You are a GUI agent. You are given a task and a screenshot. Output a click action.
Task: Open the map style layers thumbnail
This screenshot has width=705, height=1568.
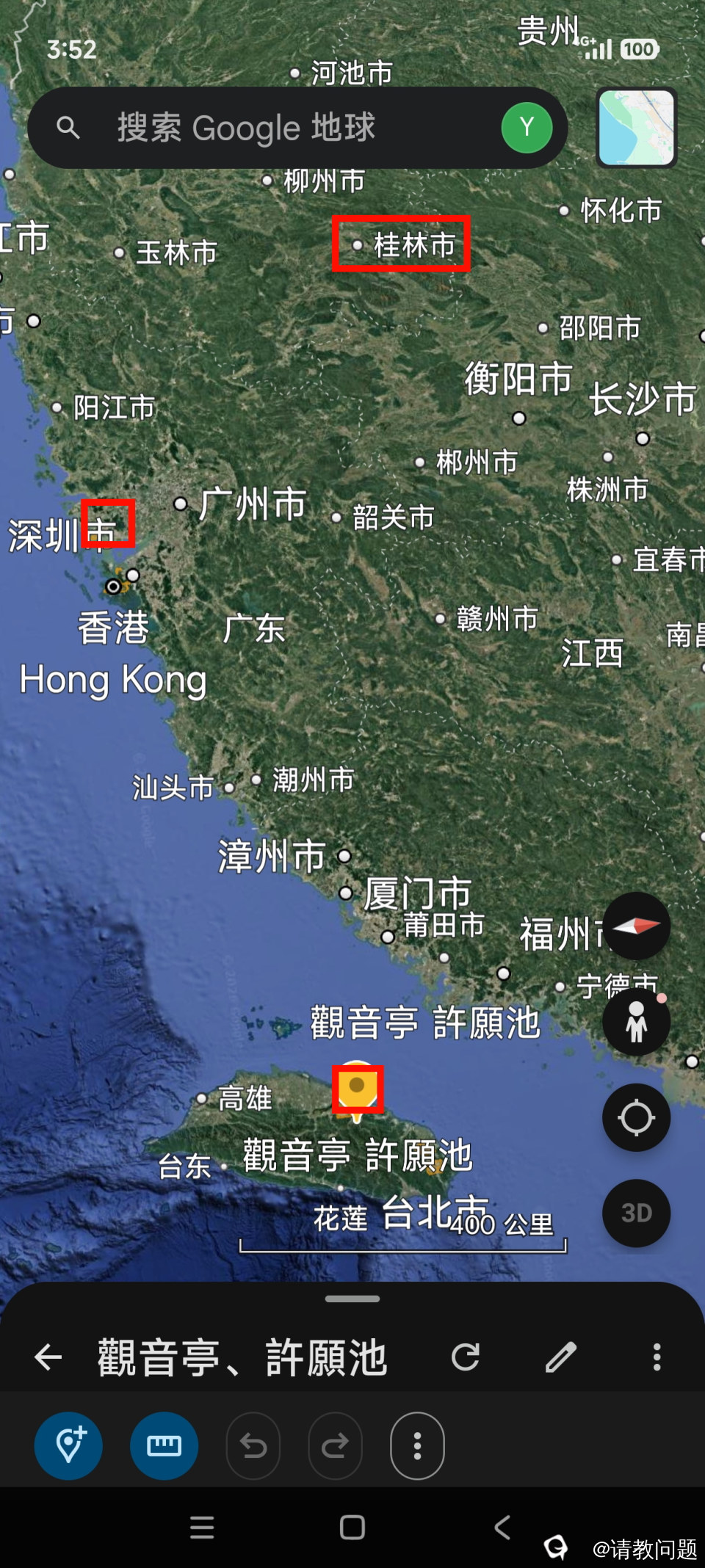click(637, 126)
